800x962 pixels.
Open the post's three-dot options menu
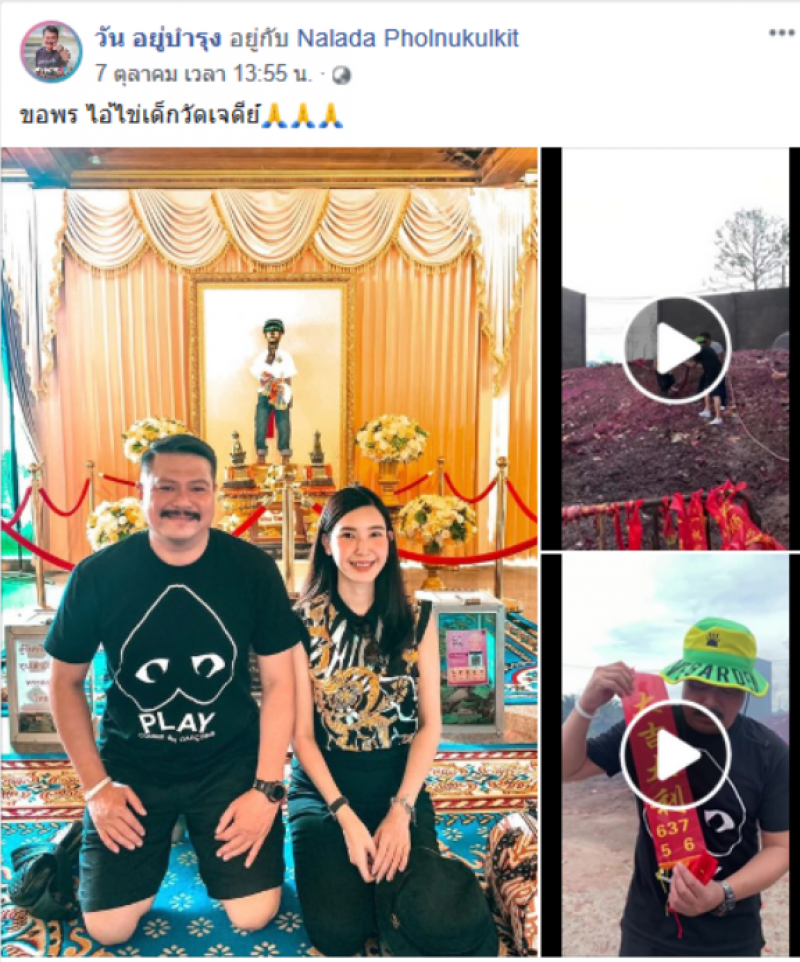tap(781, 34)
